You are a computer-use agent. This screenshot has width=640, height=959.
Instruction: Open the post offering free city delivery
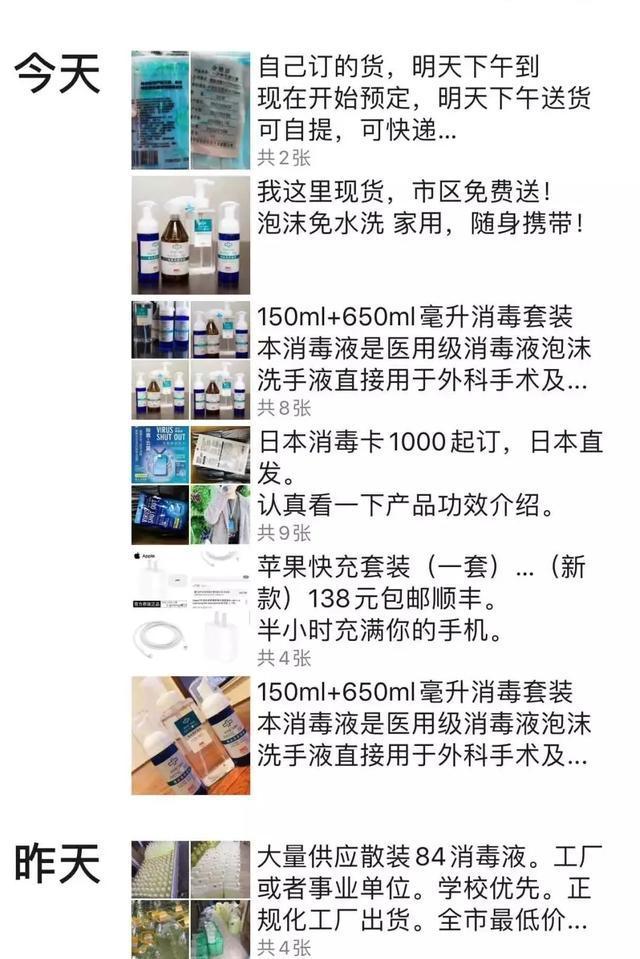(420, 207)
